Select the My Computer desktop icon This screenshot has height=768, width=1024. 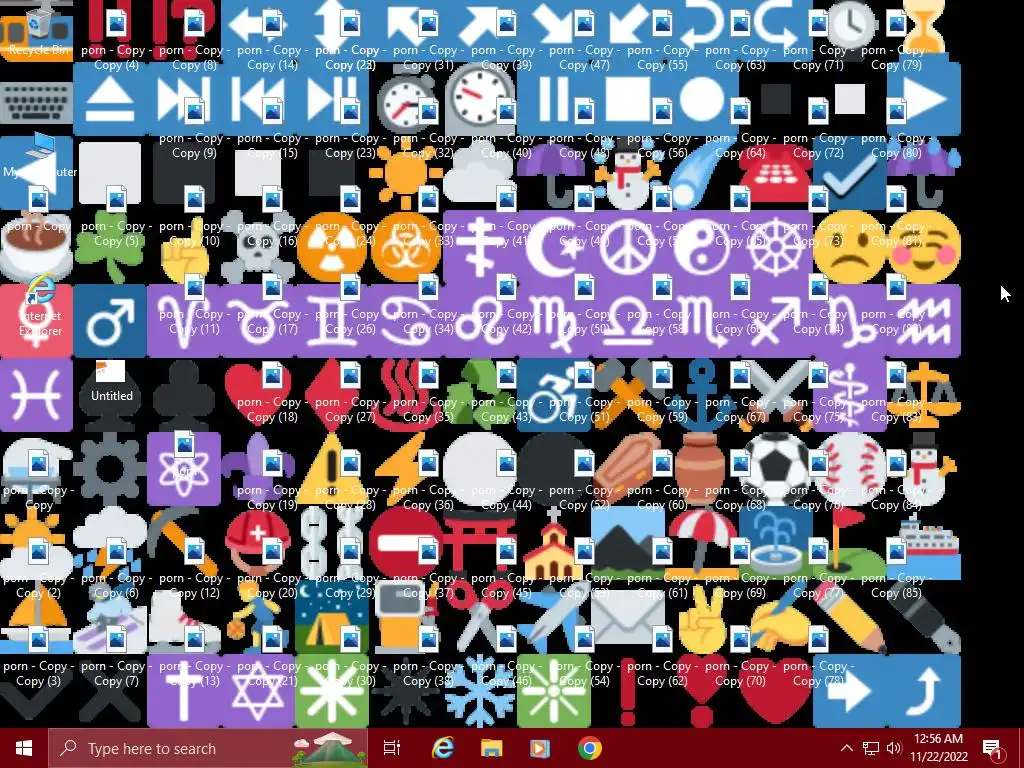pos(38,155)
